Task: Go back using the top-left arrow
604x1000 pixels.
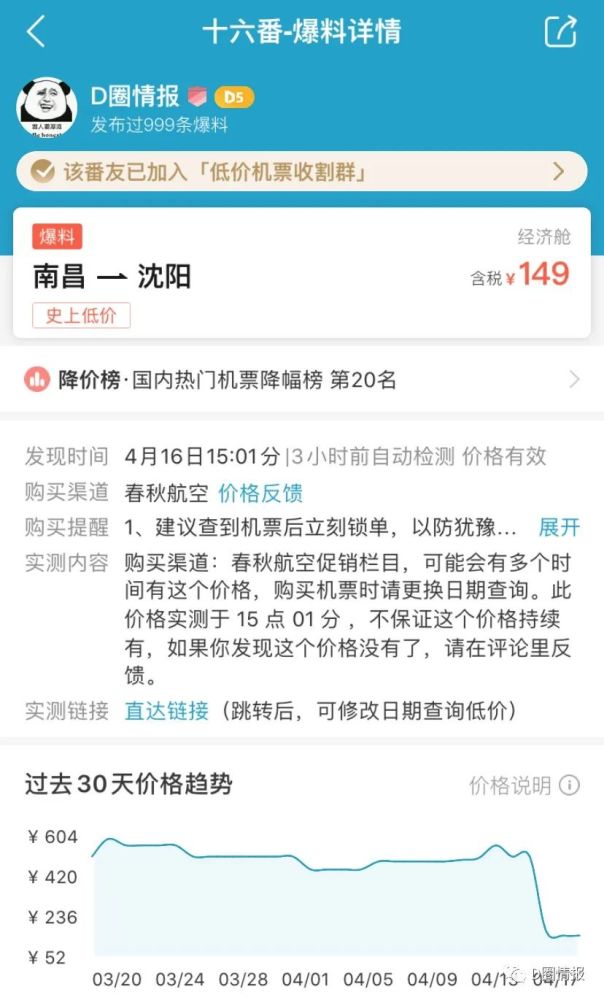Action: pos(36,31)
